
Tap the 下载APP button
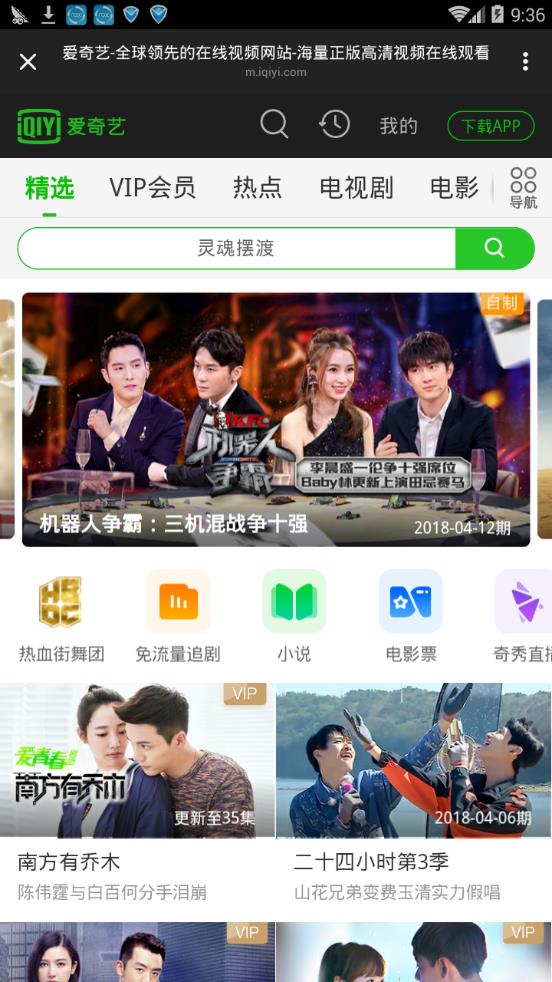(491, 126)
